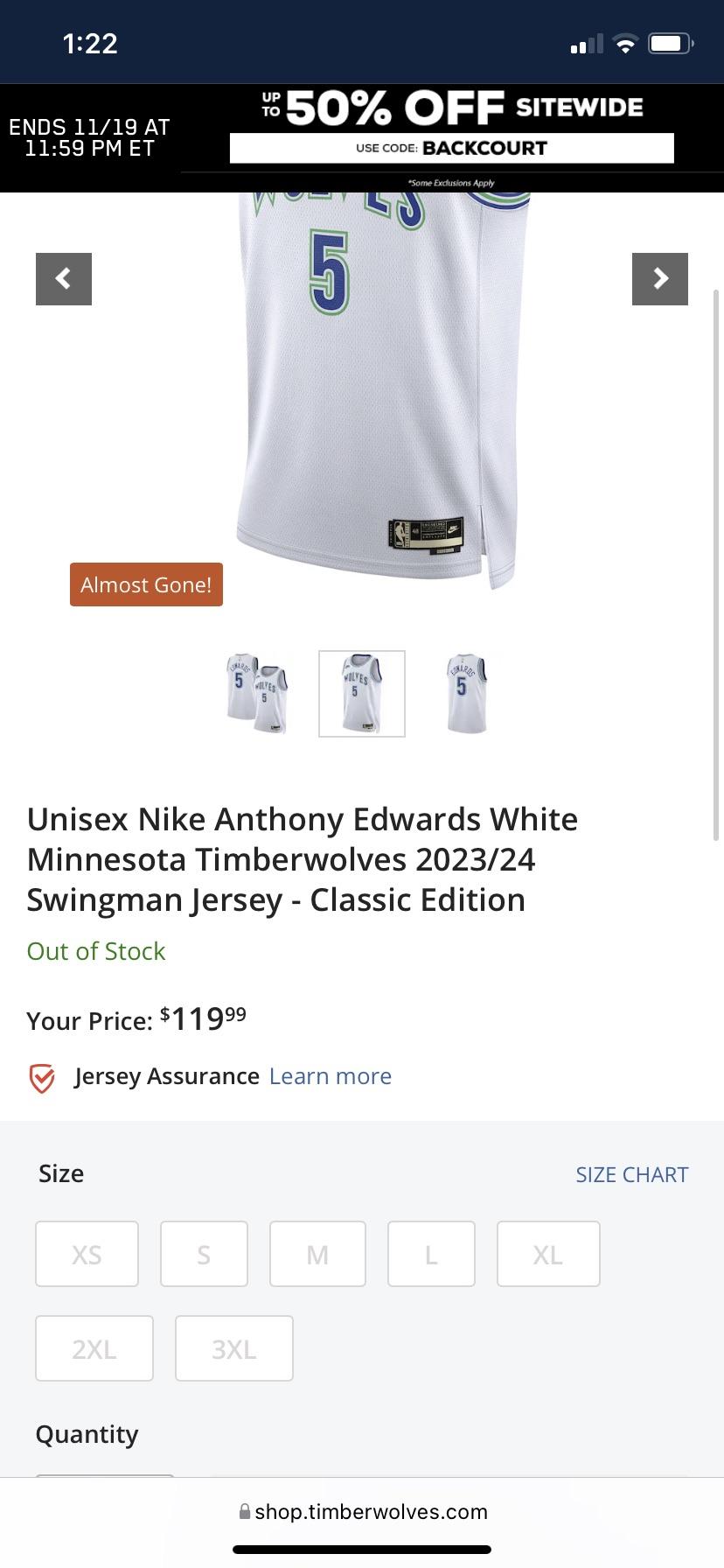Open the Learn more link for Jersey Assurance
Image resolution: width=724 pixels, height=1568 pixels.
331,1076
